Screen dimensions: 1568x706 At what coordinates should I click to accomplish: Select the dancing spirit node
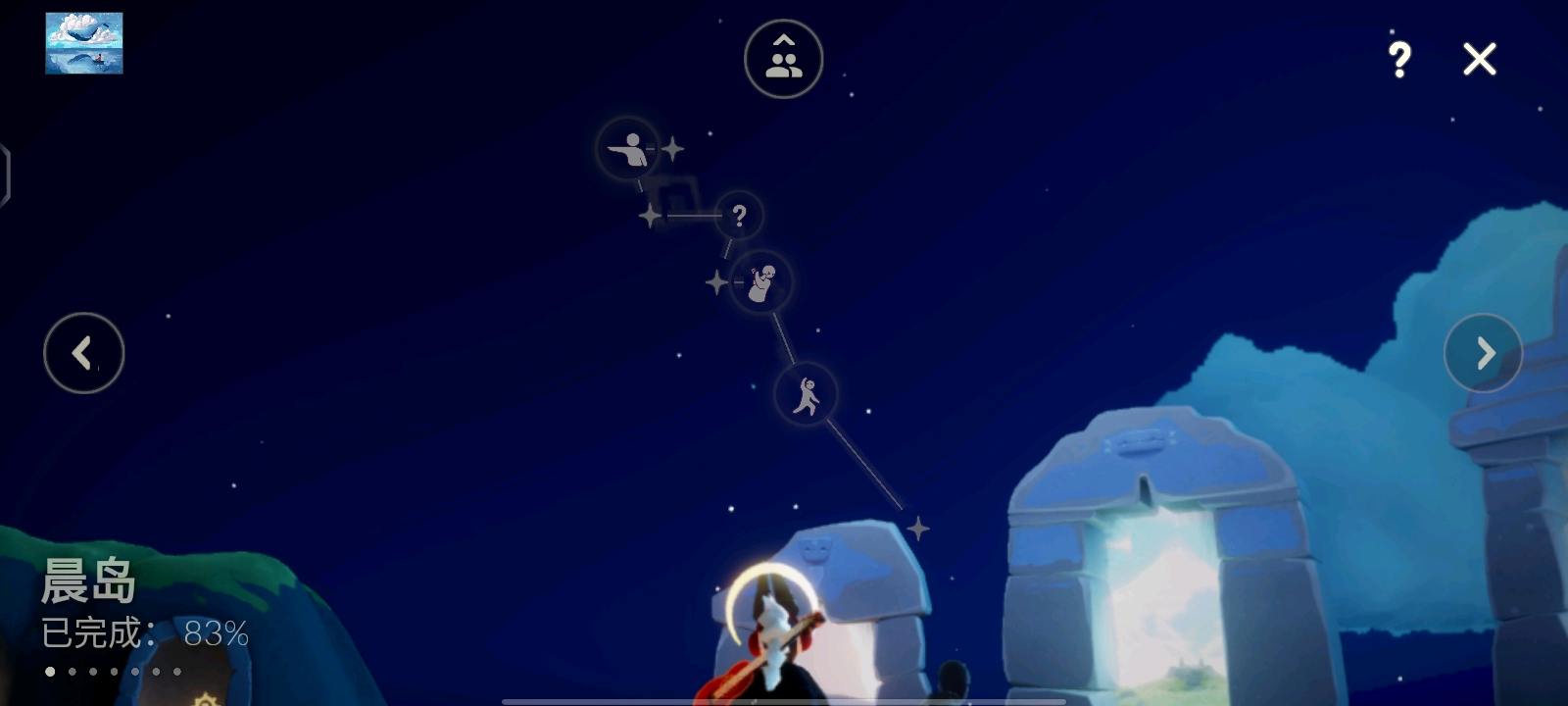[806, 395]
